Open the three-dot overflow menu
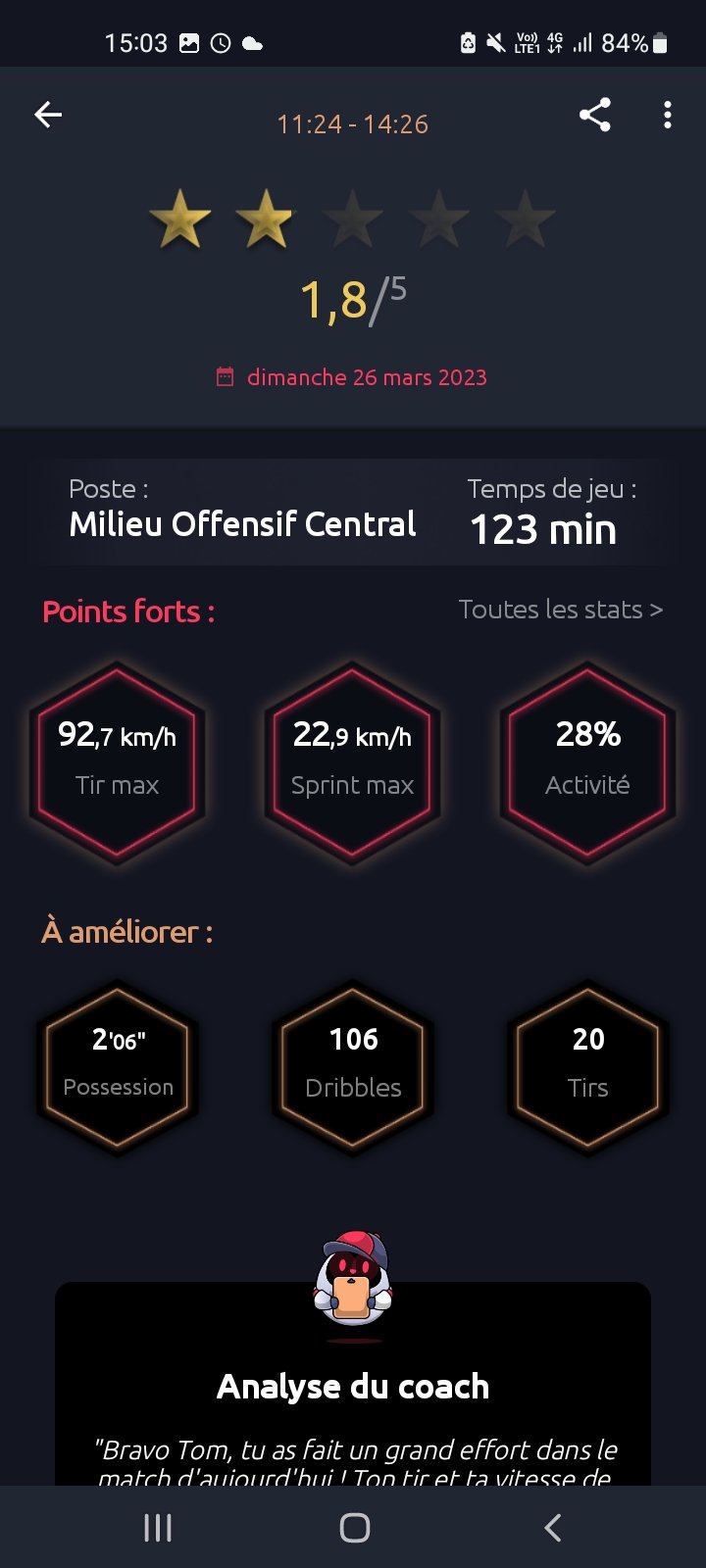706x1568 pixels. tap(668, 115)
